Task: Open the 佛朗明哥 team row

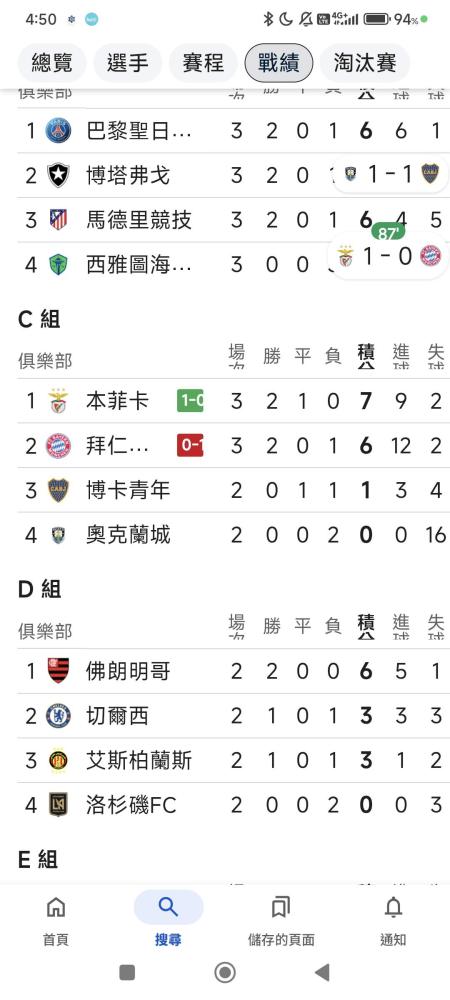Action: [x=233, y=671]
